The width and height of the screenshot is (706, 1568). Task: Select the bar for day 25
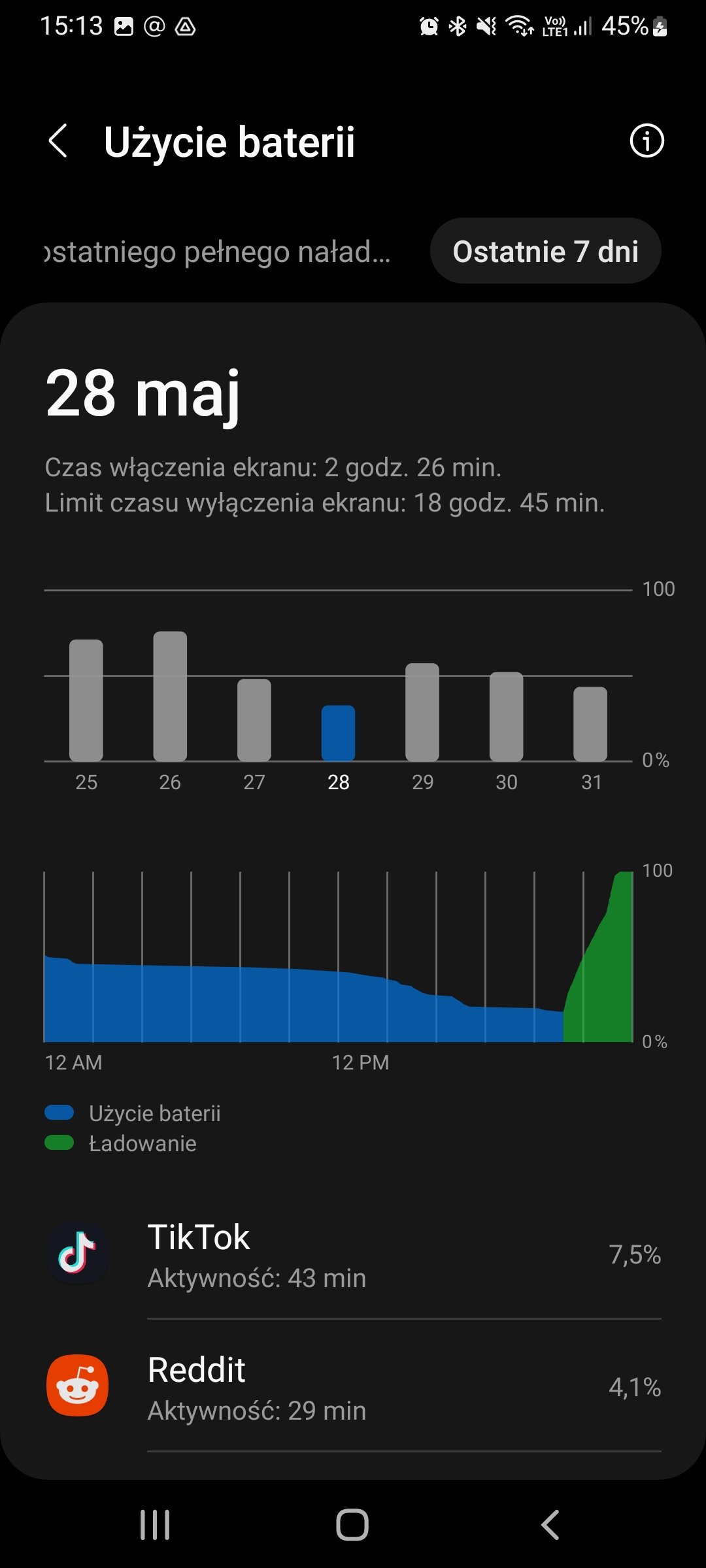point(86,700)
